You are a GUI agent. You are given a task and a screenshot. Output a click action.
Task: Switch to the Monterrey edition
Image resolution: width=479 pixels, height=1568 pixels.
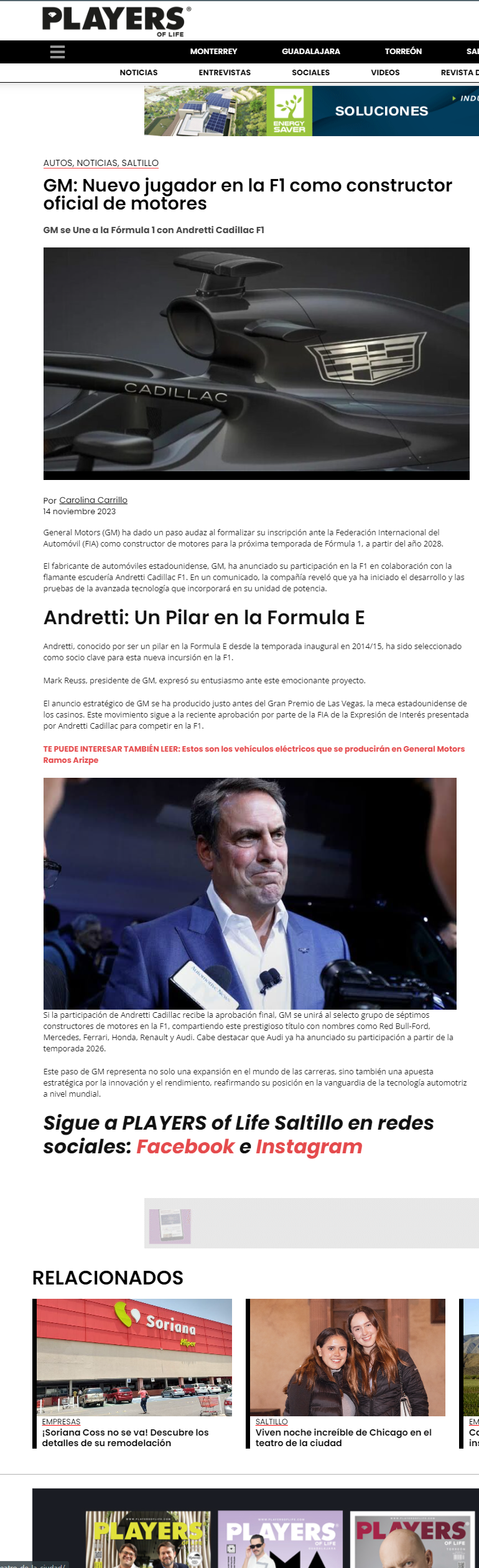coord(213,52)
